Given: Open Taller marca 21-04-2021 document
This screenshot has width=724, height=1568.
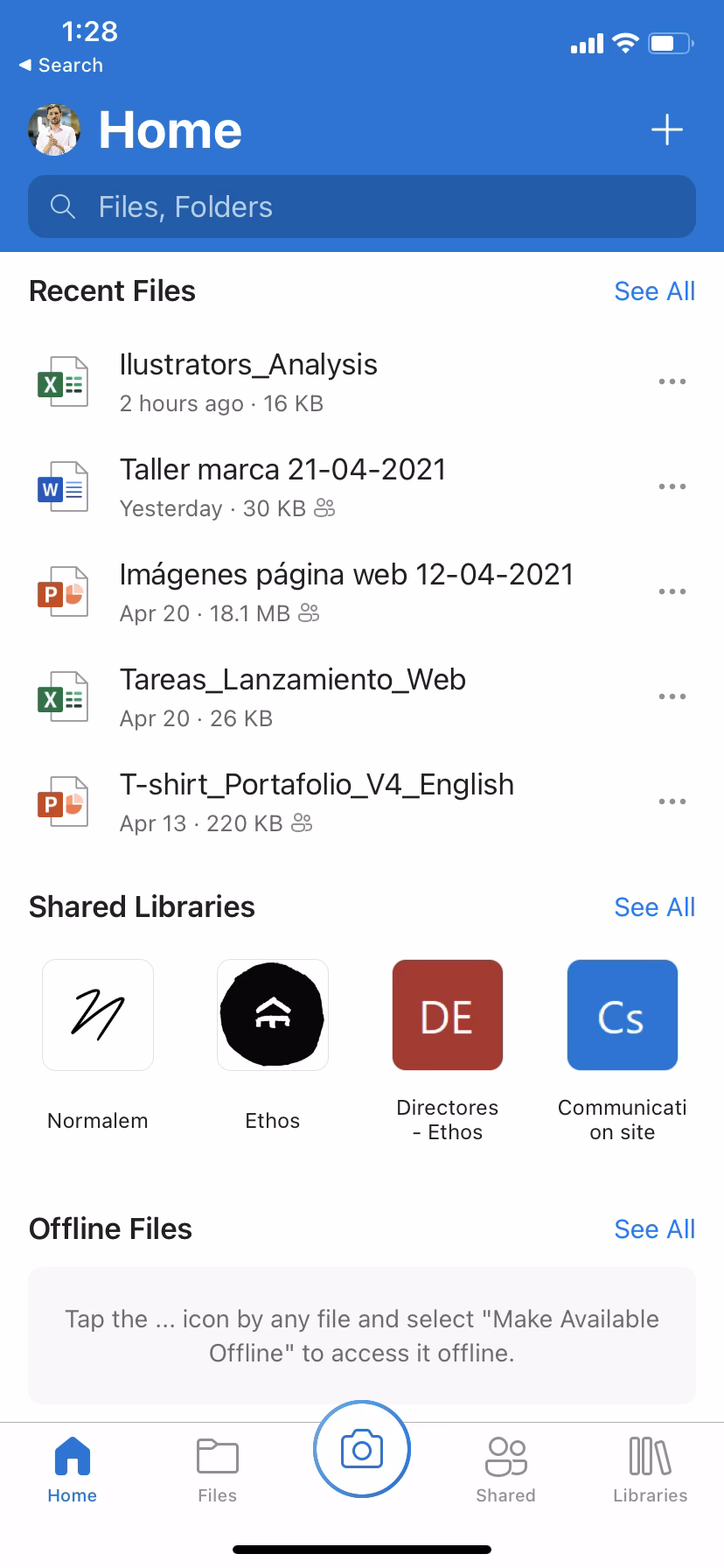Looking at the screenshot, I should pos(282,486).
